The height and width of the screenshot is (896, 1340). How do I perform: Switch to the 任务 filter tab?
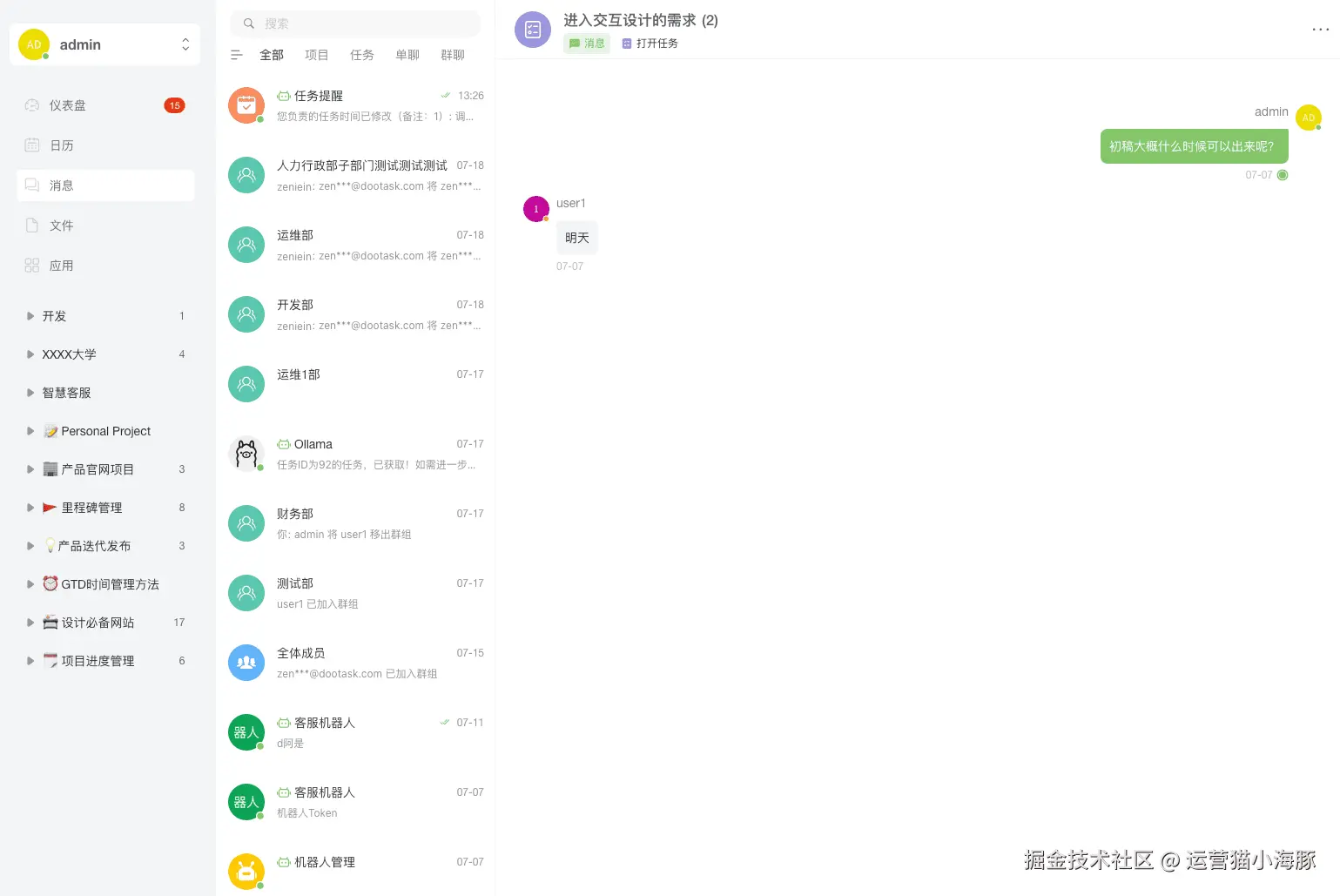click(361, 55)
